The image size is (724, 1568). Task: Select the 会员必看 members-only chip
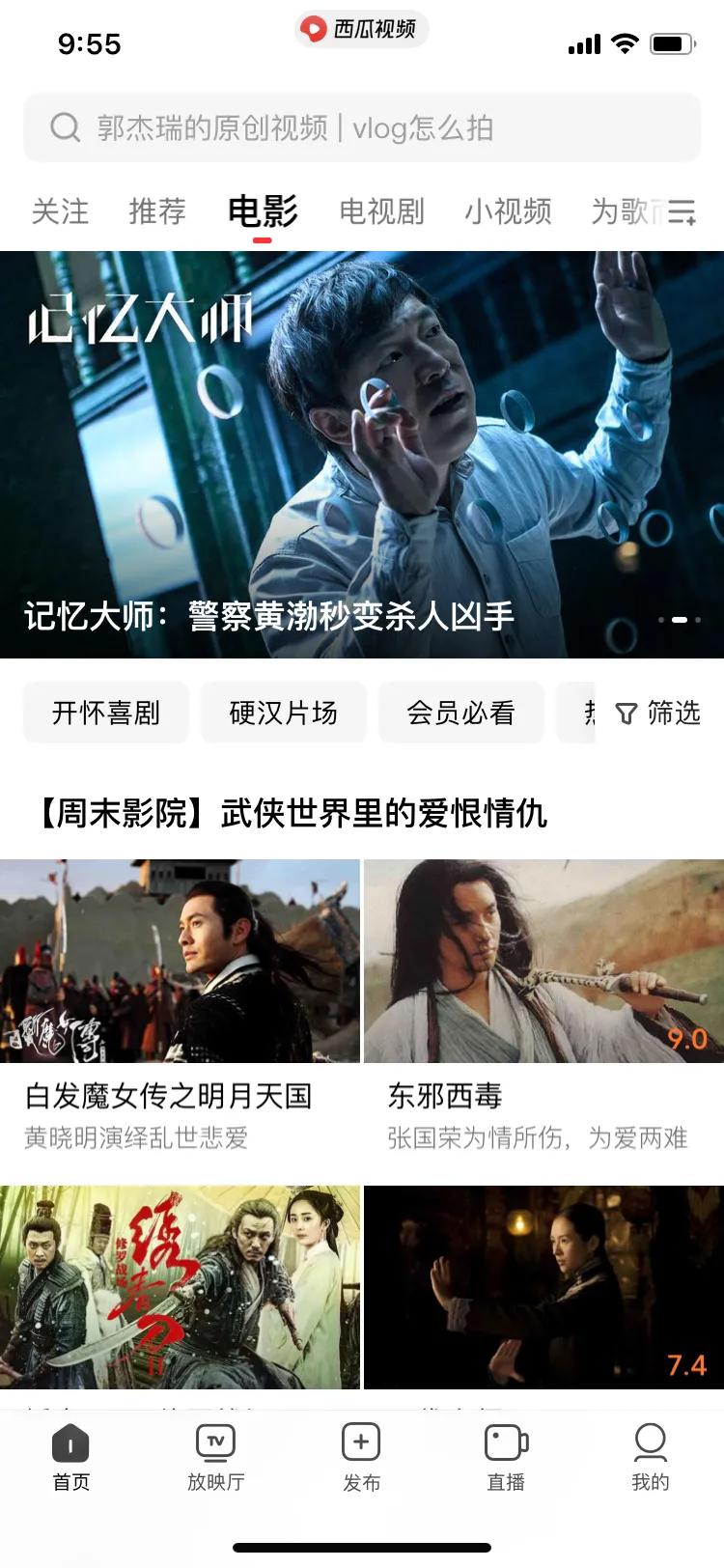(x=460, y=713)
